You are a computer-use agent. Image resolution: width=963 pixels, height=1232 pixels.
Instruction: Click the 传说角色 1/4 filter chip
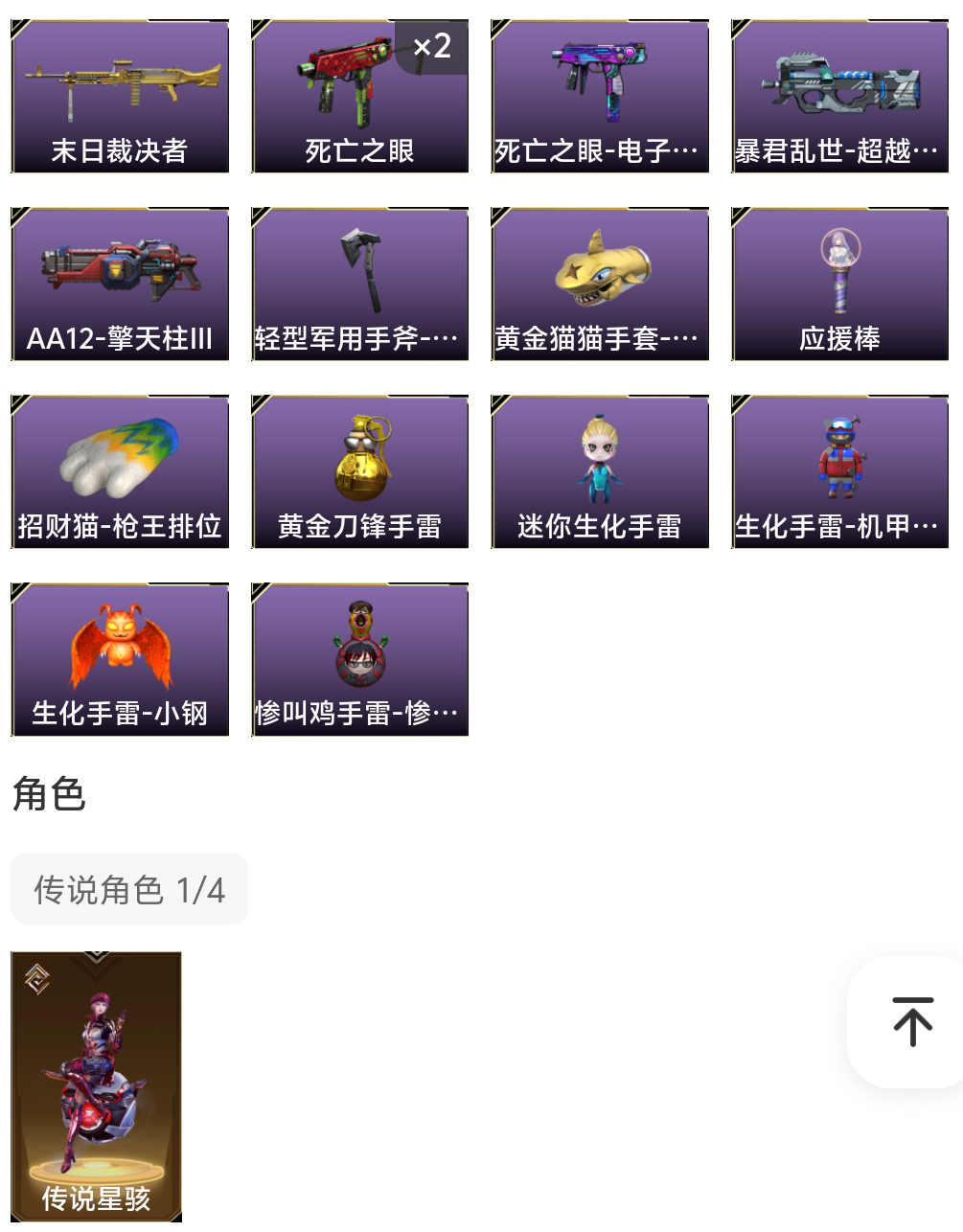point(129,889)
